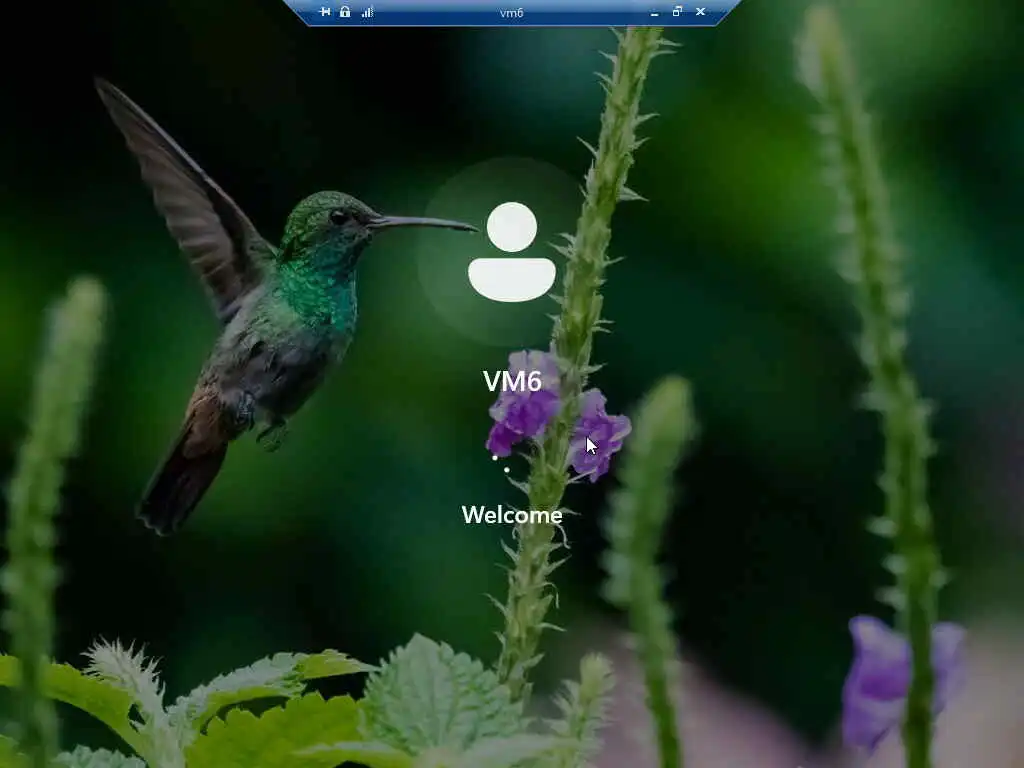The height and width of the screenshot is (768, 1024).
Task: Minimize the vm6 remote session
Action: tap(654, 13)
